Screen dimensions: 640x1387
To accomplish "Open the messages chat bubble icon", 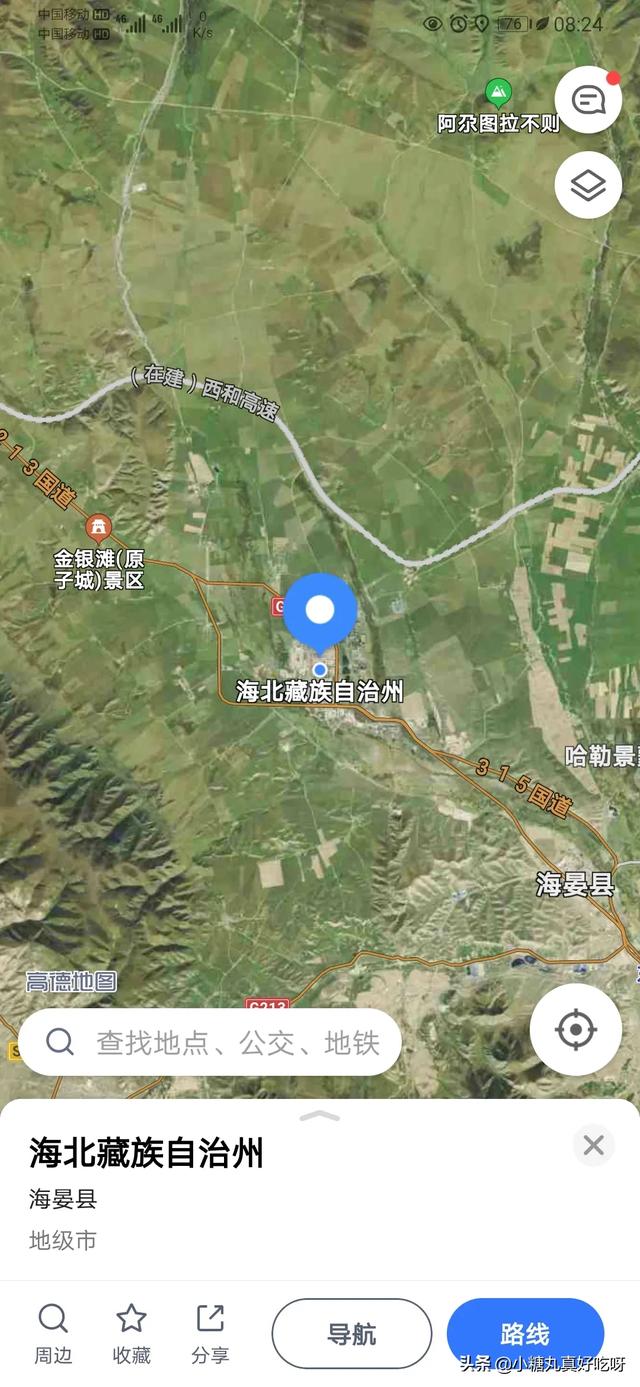I will (x=588, y=100).
